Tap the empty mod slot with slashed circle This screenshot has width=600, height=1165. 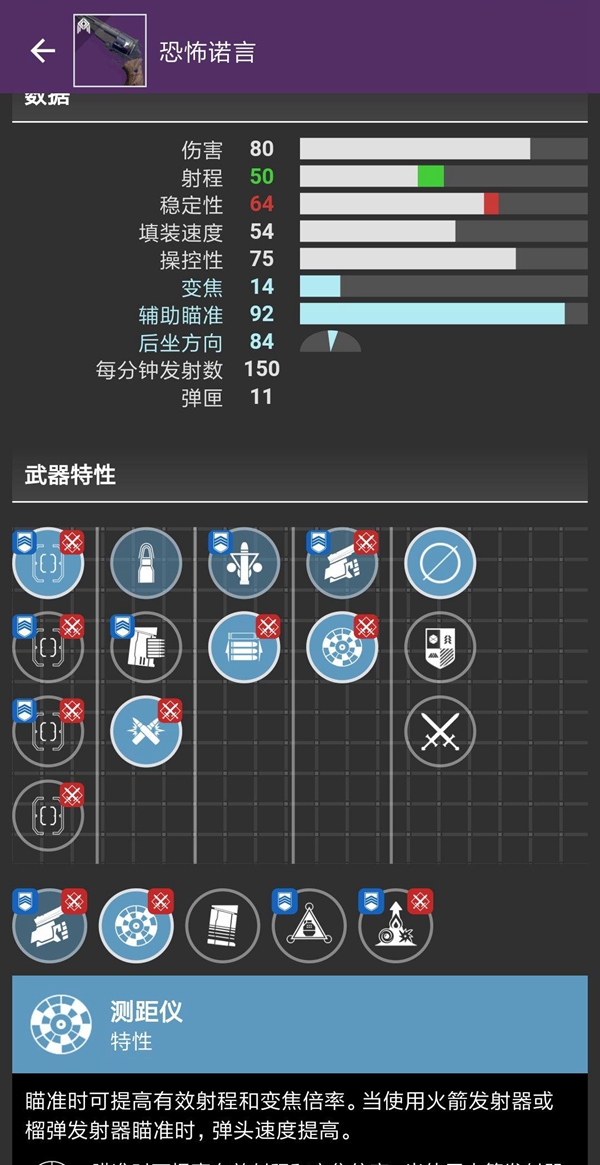(x=440, y=563)
